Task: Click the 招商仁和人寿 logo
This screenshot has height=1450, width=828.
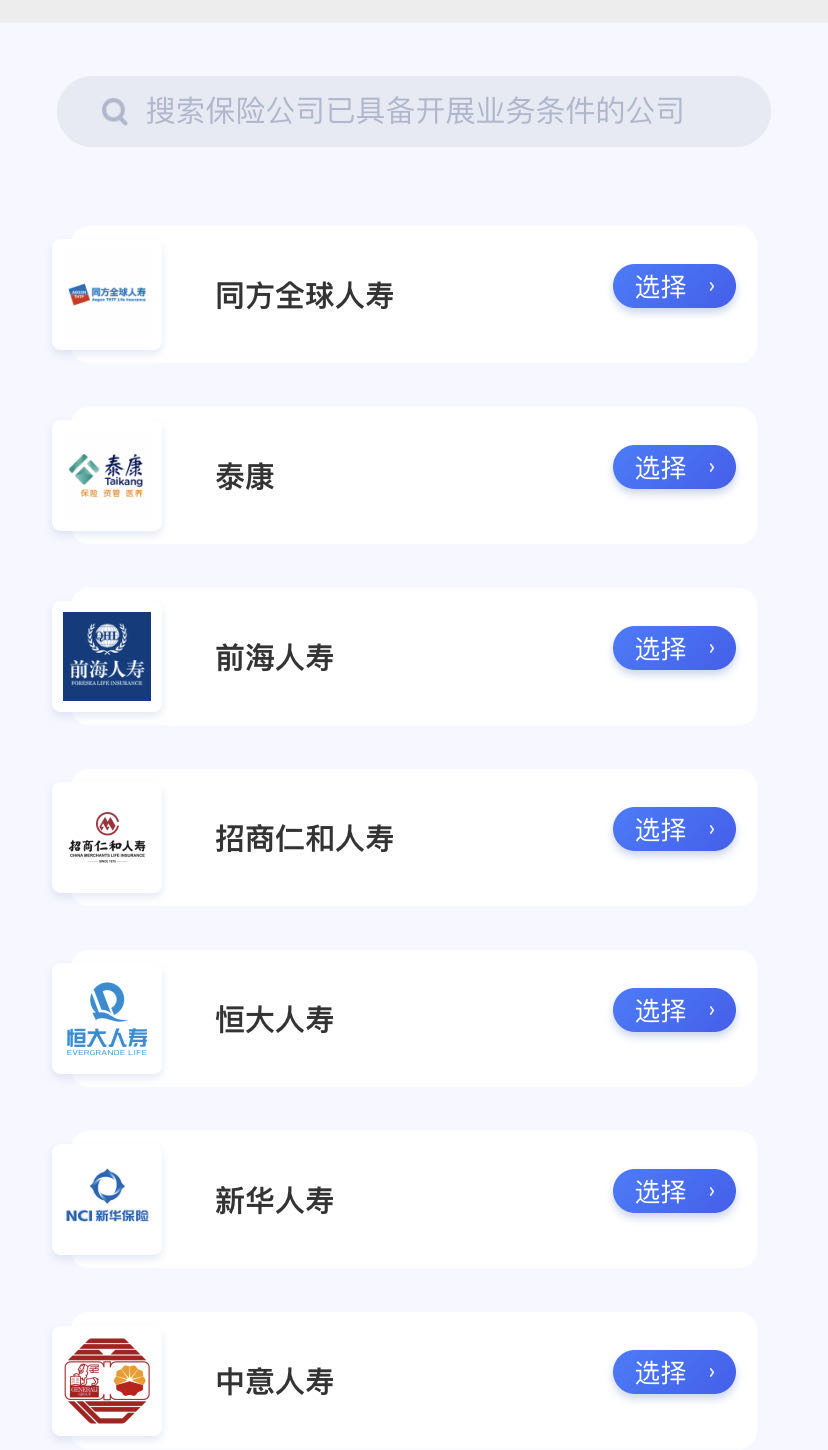Action: [107, 837]
